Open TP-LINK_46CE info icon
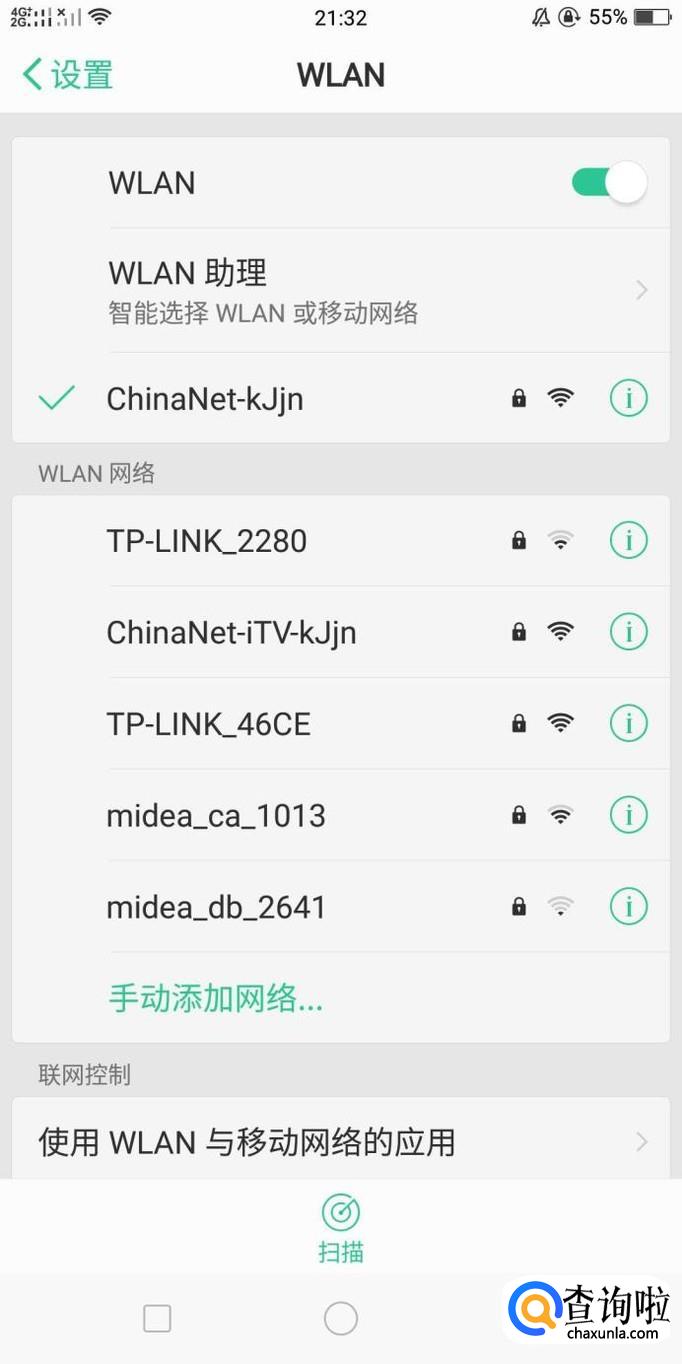This screenshot has height=1364, width=682. (x=629, y=723)
